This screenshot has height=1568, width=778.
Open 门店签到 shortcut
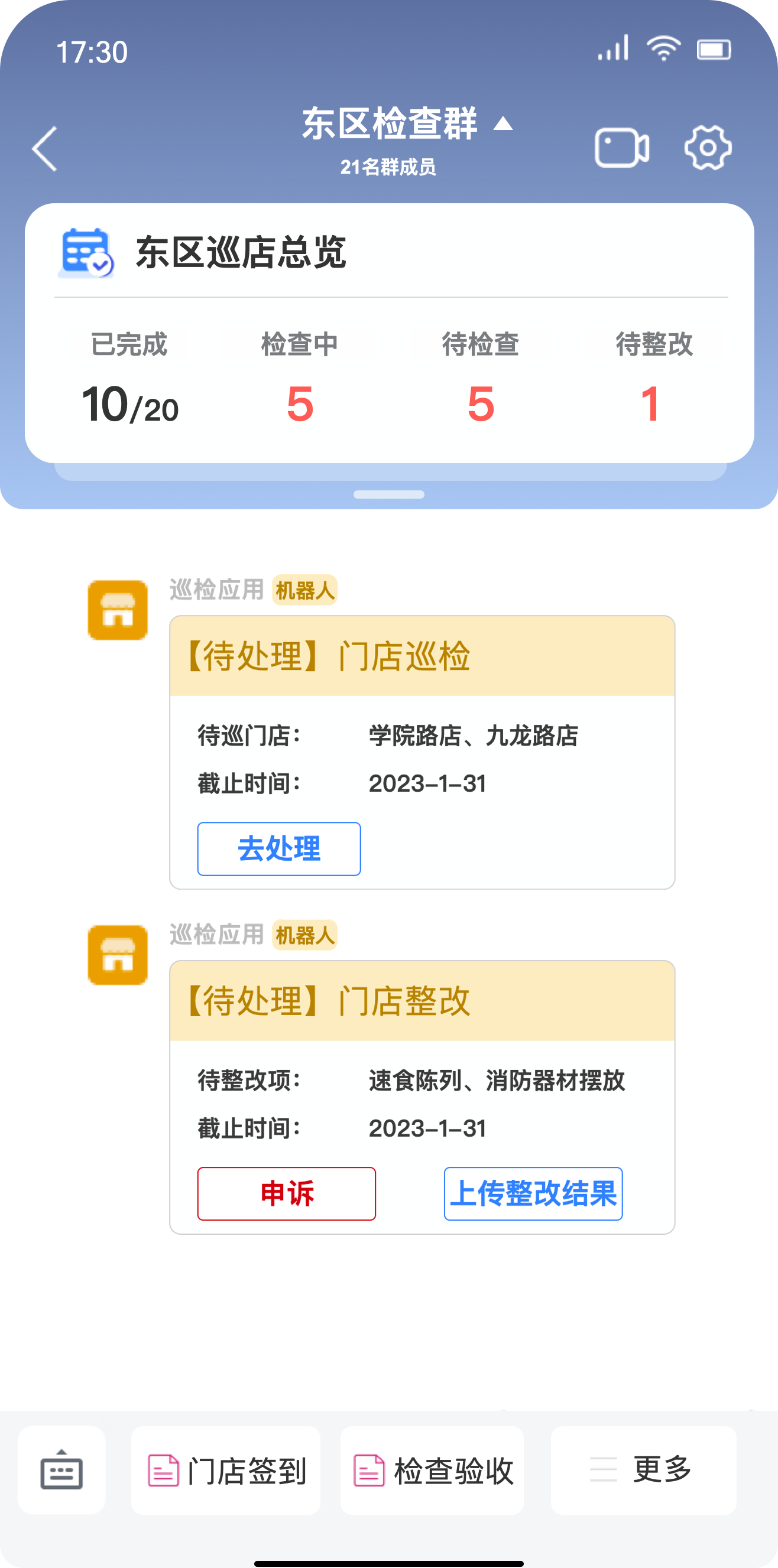226,1471
